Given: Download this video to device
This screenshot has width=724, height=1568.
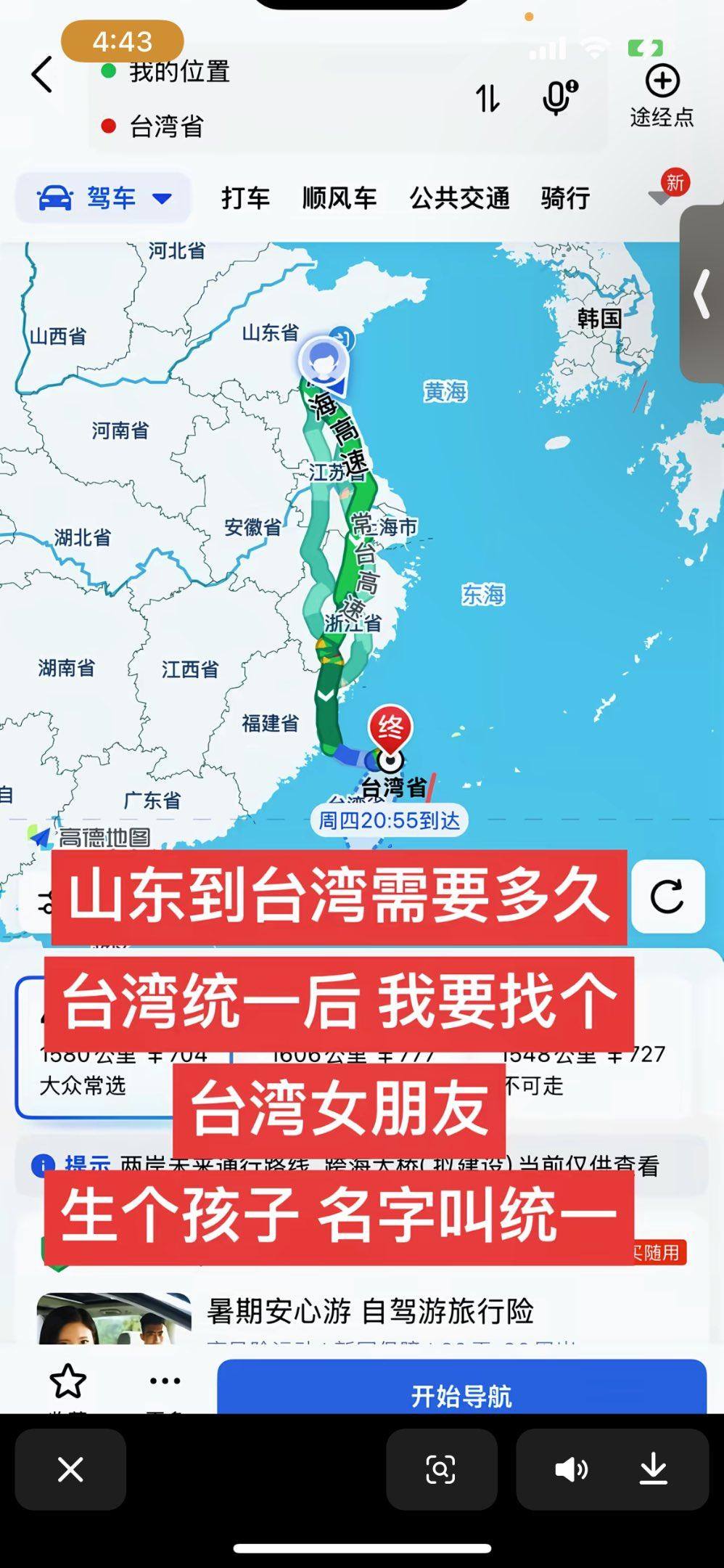Looking at the screenshot, I should point(653,1469).
